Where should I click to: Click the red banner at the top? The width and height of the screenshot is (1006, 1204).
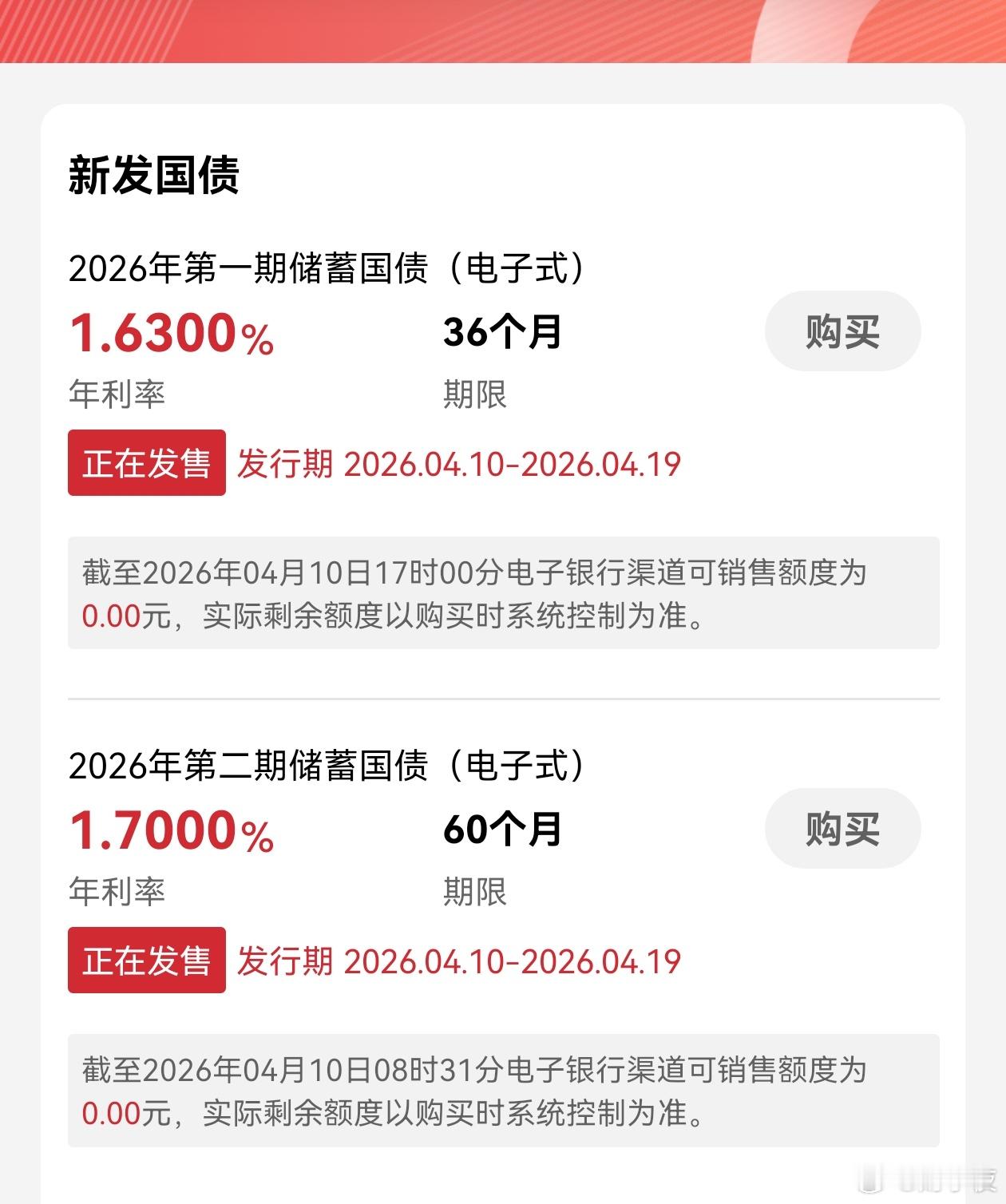[503, 28]
